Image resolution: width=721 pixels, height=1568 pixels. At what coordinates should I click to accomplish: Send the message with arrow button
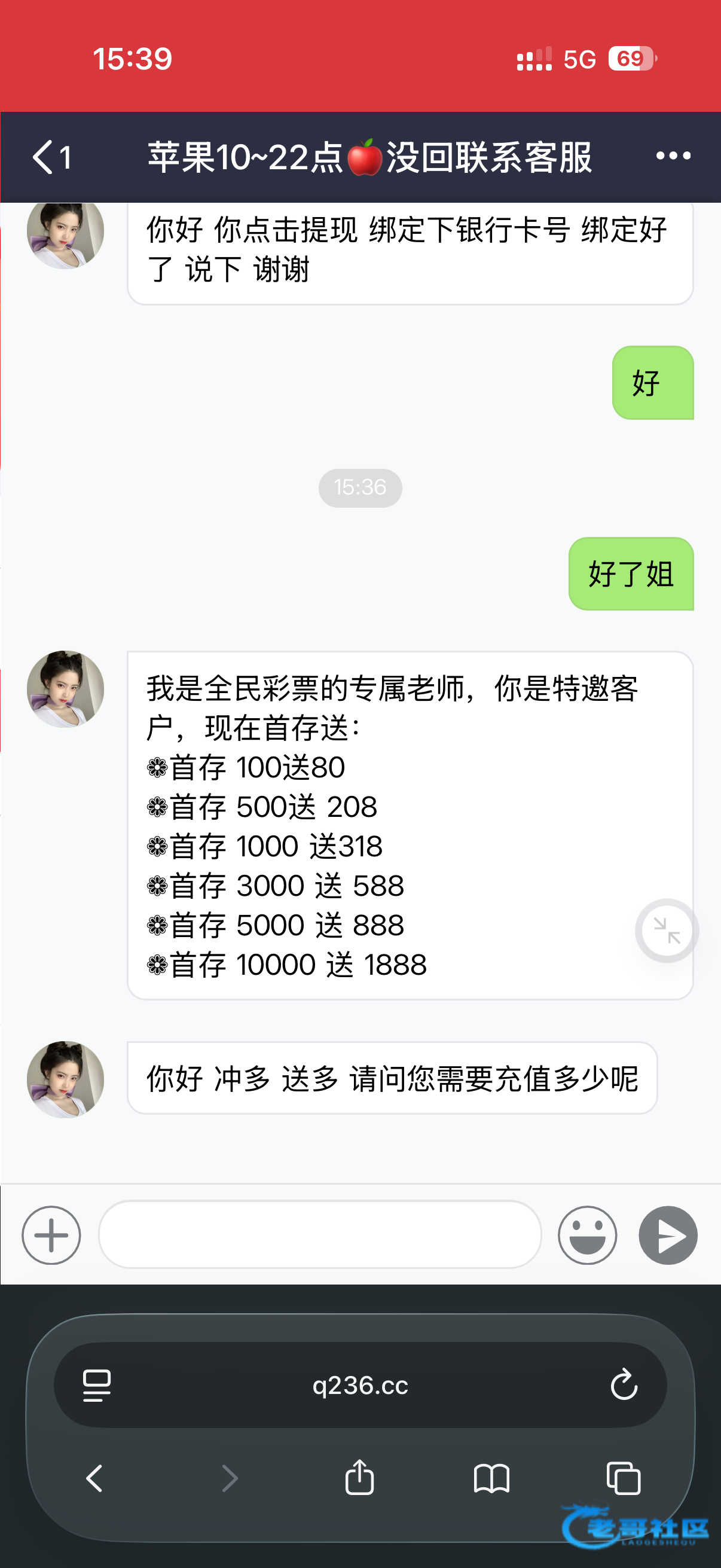(667, 1235)
